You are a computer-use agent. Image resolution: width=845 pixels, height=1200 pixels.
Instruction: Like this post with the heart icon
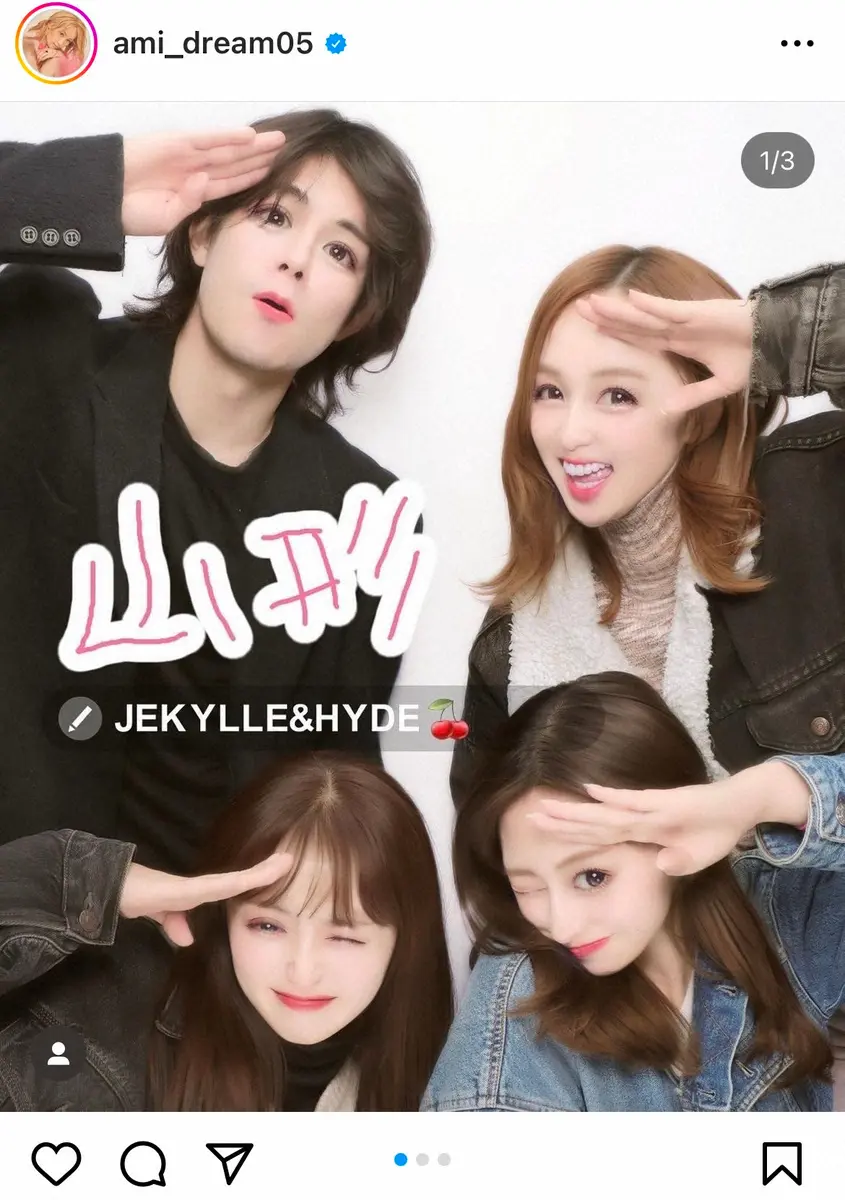pos(56,1163)
